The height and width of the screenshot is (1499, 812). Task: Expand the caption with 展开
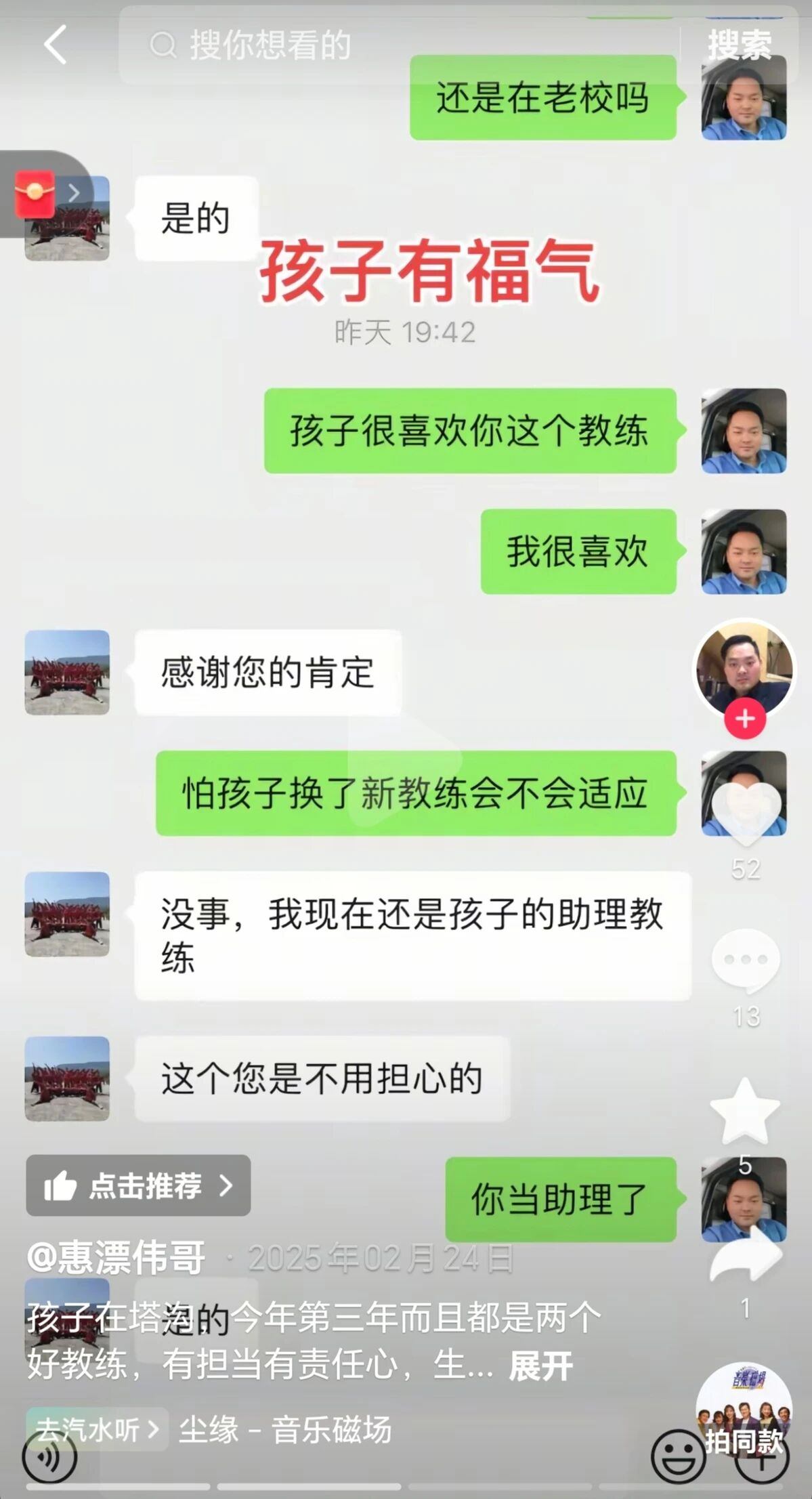coord(540,1366)
